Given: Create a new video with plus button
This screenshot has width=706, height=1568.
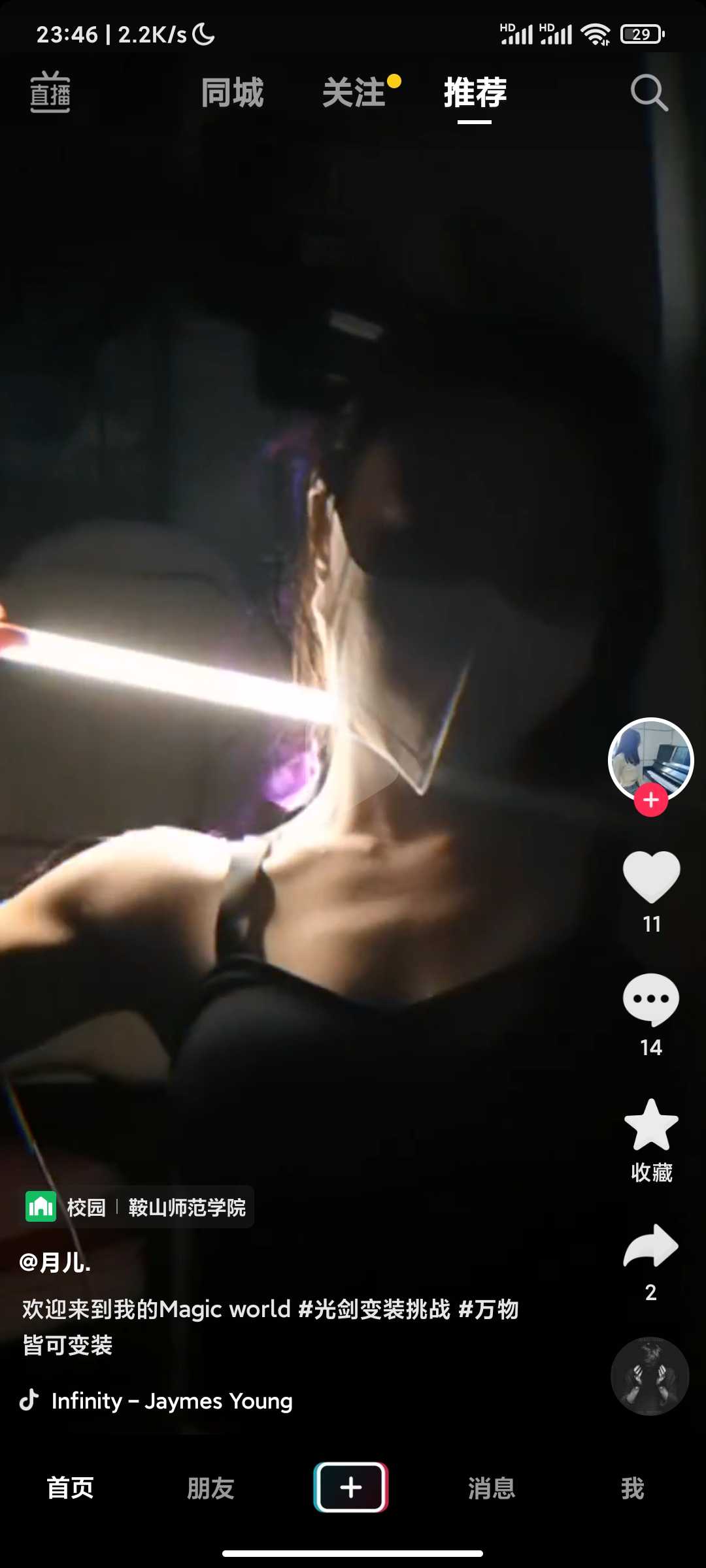Looking at the screenshot, I should click(x=351, y=1487).
